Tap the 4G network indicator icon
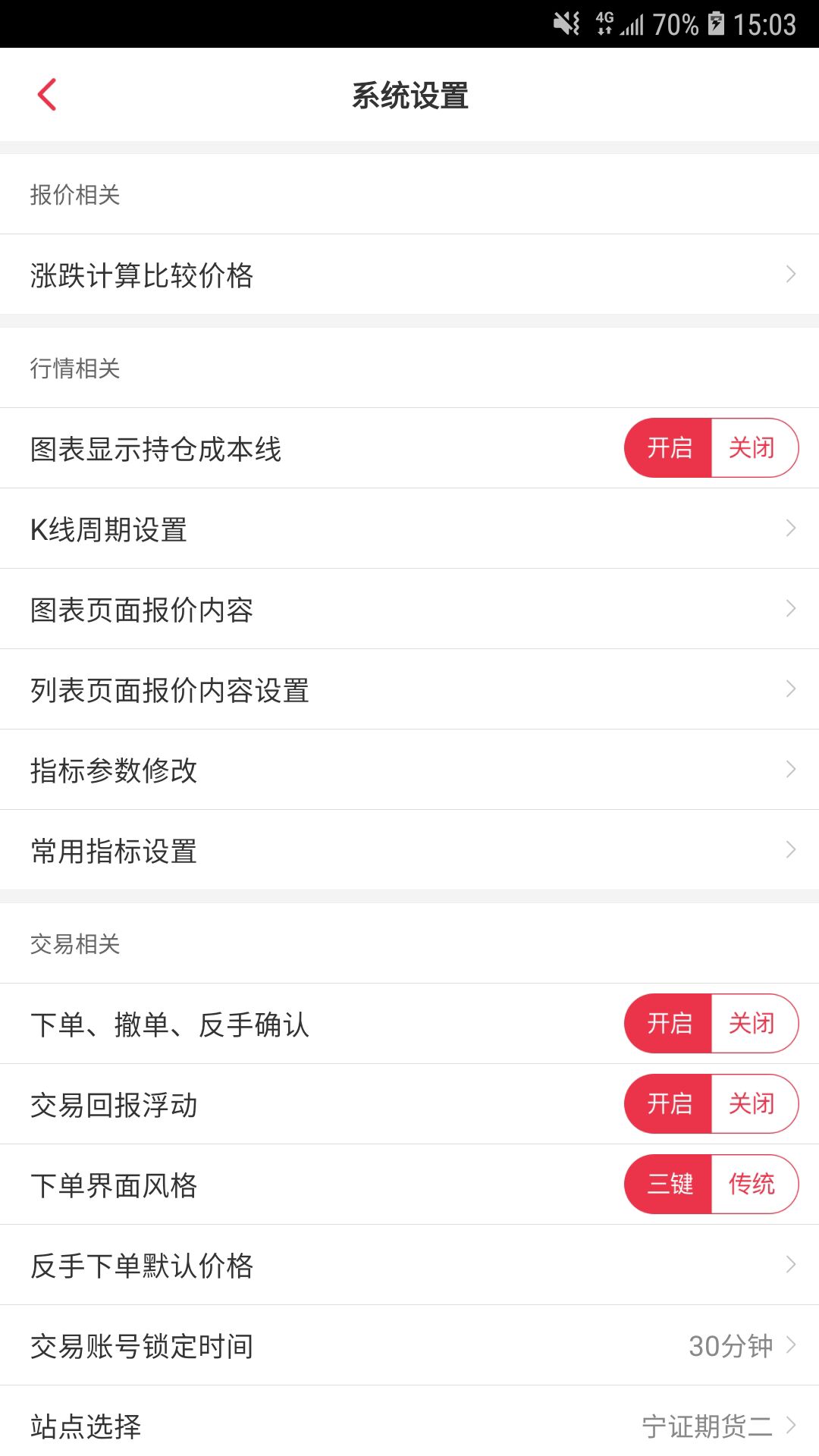Viewport: 819px width, 1456px height. tap(604, 21)
